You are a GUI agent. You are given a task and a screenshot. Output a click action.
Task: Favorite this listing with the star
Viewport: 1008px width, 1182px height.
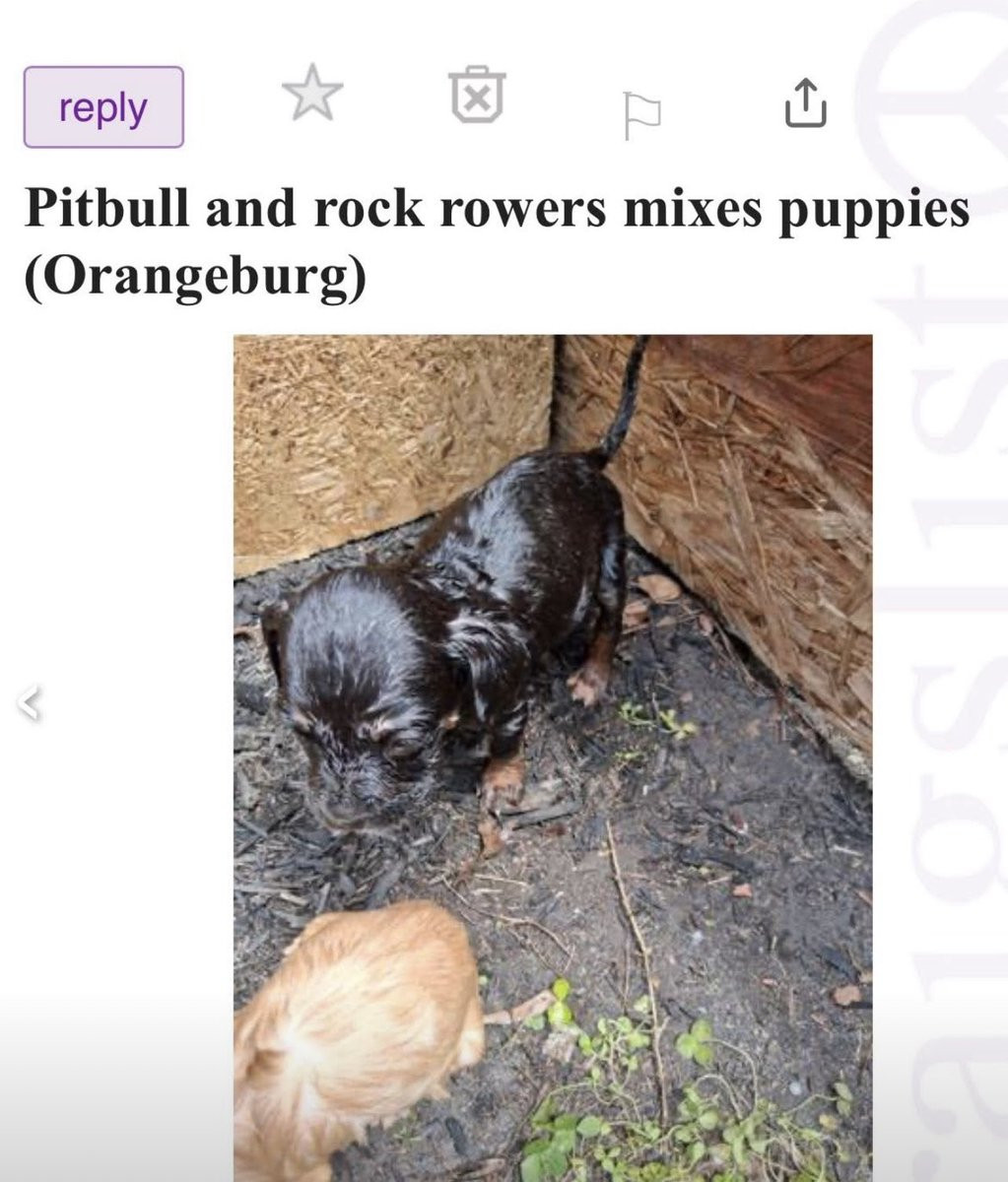[x=312, y=95]
